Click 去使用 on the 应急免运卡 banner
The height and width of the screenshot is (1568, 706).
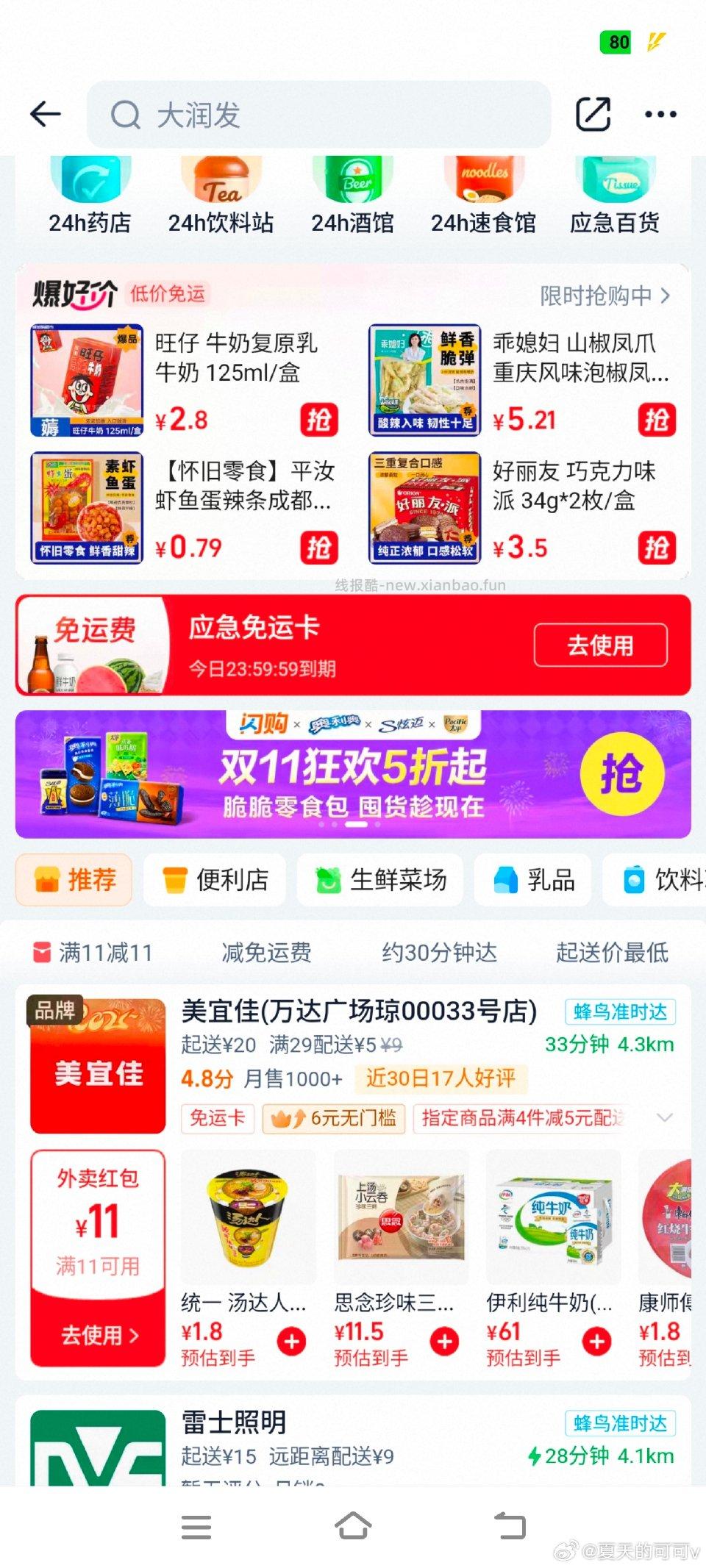click(x=602, y=645)
